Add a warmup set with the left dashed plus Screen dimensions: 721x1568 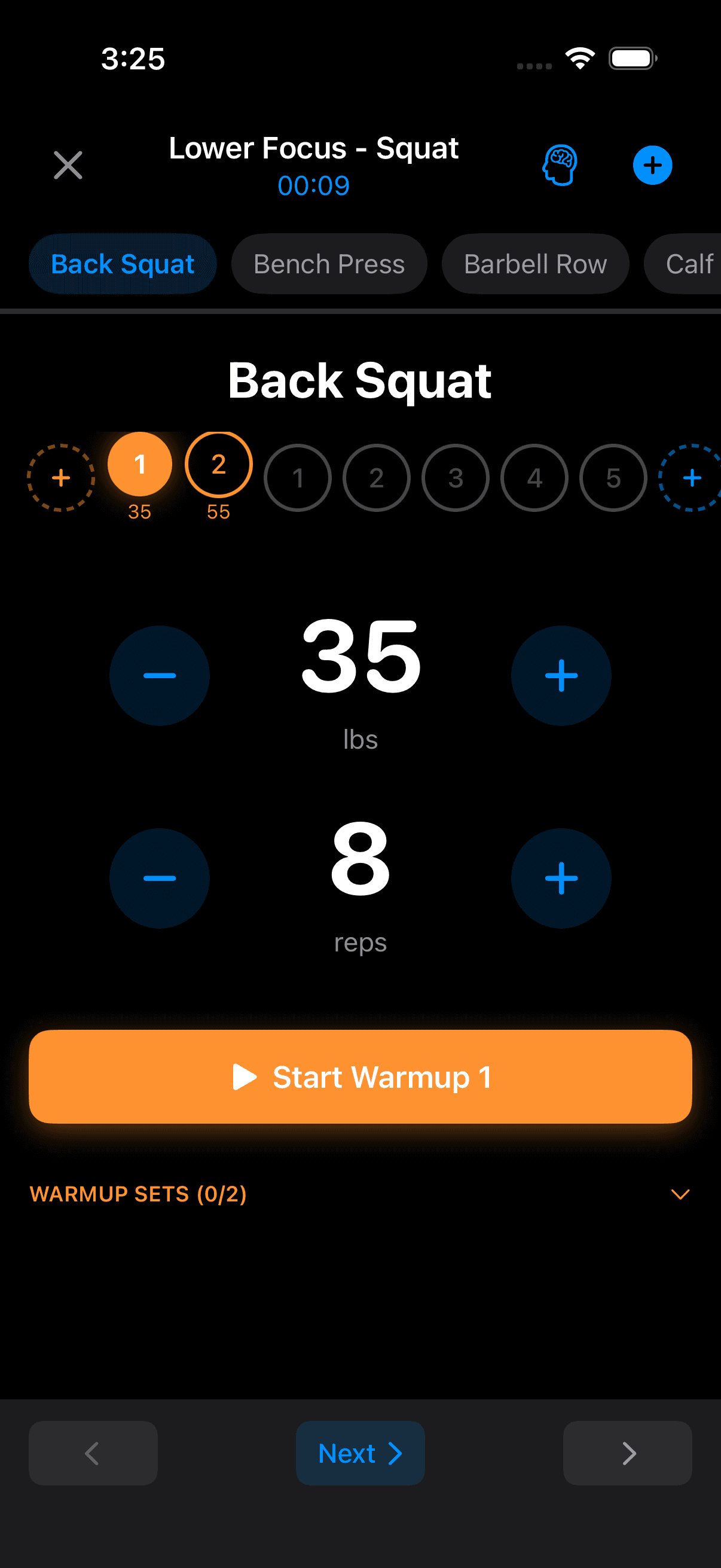pos(60,478)
